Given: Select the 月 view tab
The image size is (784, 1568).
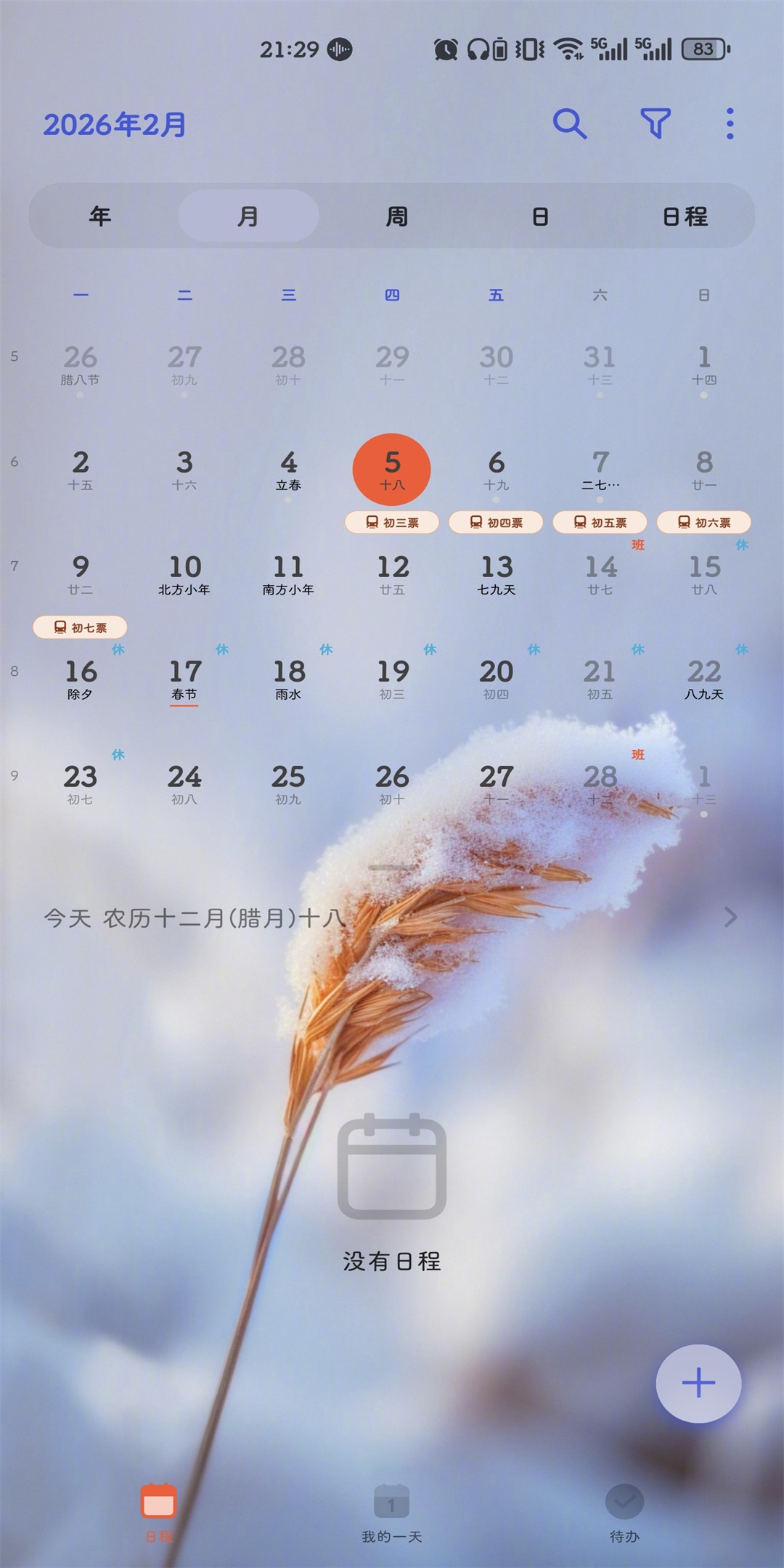Looking at the screenshot, I should pos(248,216).
